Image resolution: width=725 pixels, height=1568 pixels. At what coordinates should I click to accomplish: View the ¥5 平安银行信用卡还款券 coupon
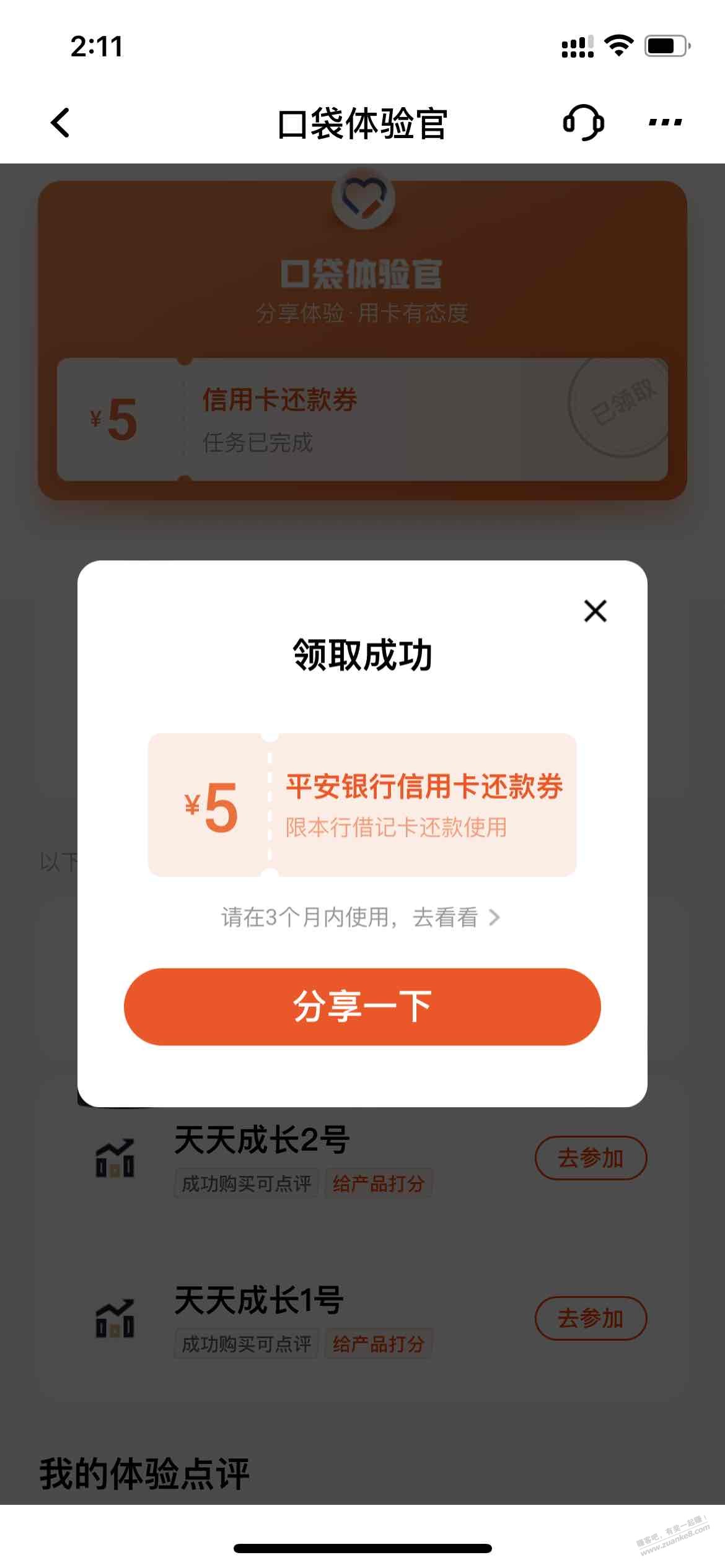(x=362, y=805)
